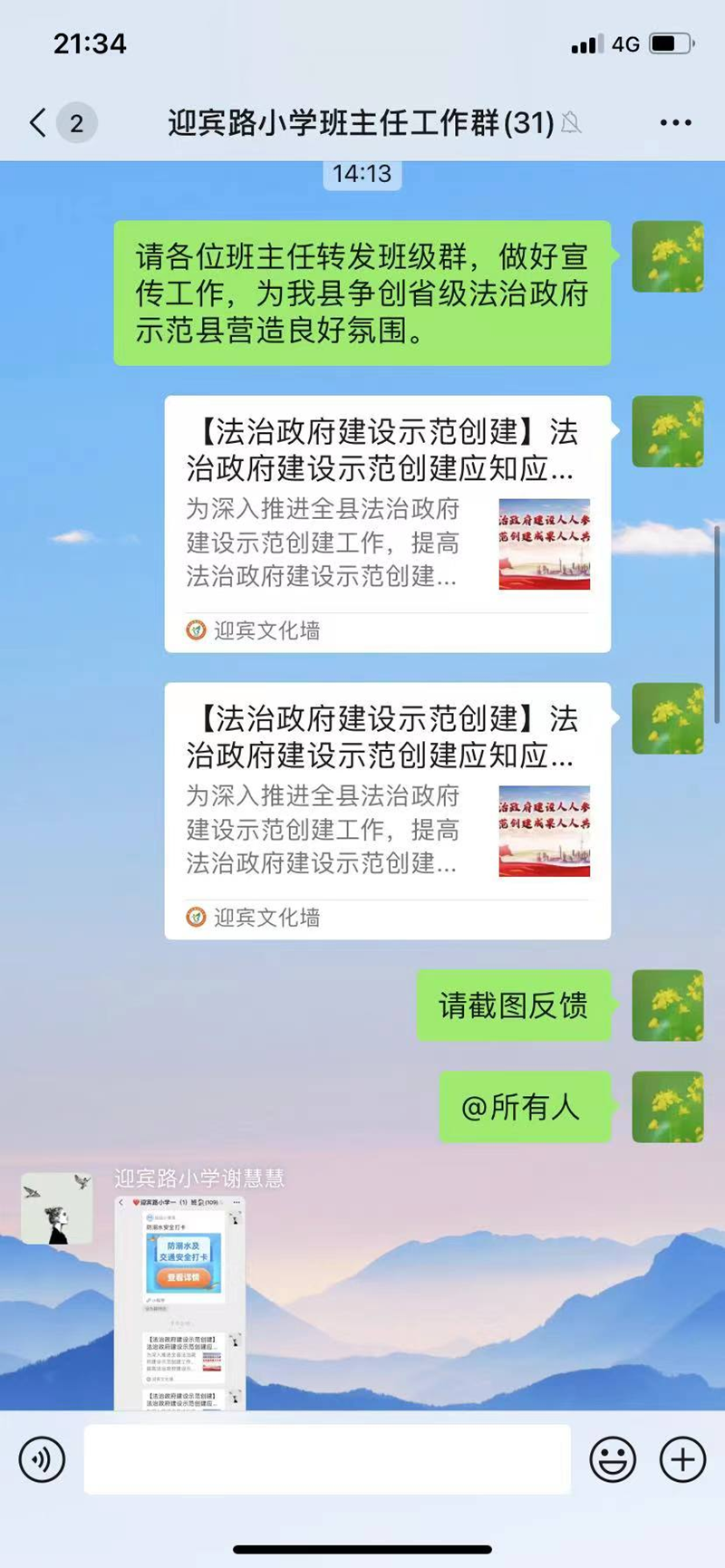
Task: Open the second shared 法治政府建设示范创建 article card
Action: [x=387, y=811]
